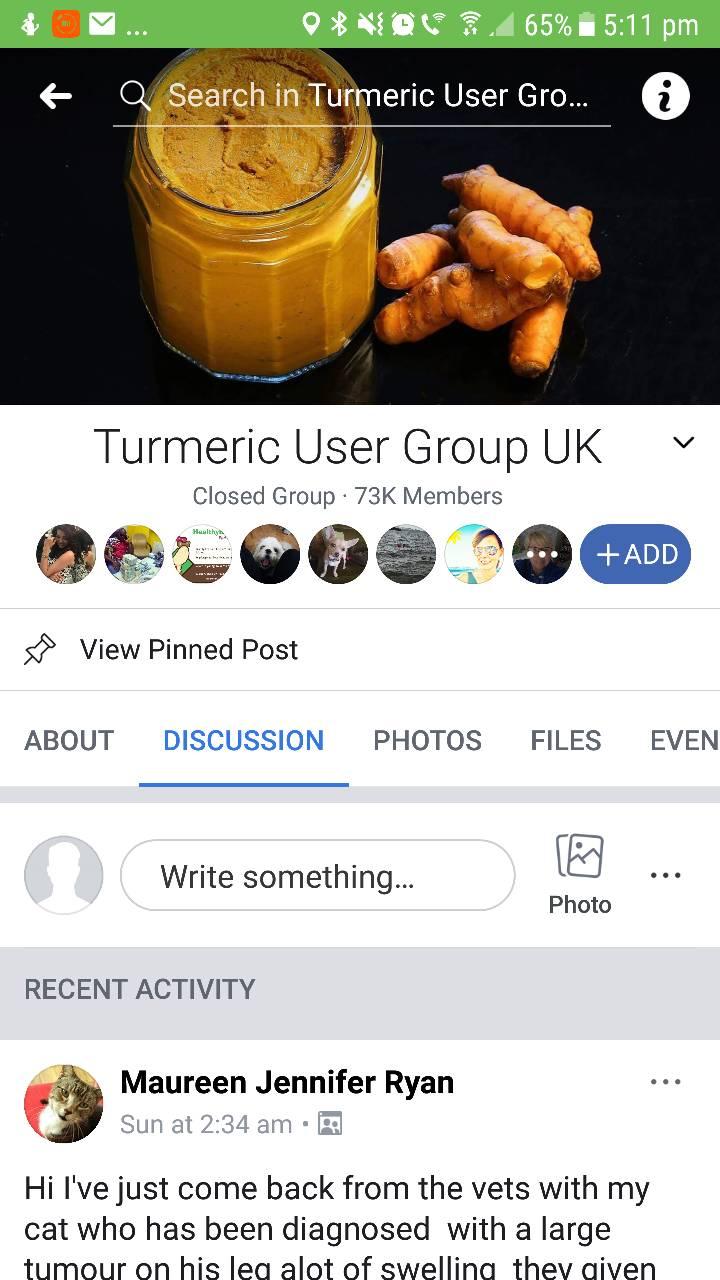Show more group members
The width and height of the screenshot is (720, 1280).
click(x=542, y=554)
